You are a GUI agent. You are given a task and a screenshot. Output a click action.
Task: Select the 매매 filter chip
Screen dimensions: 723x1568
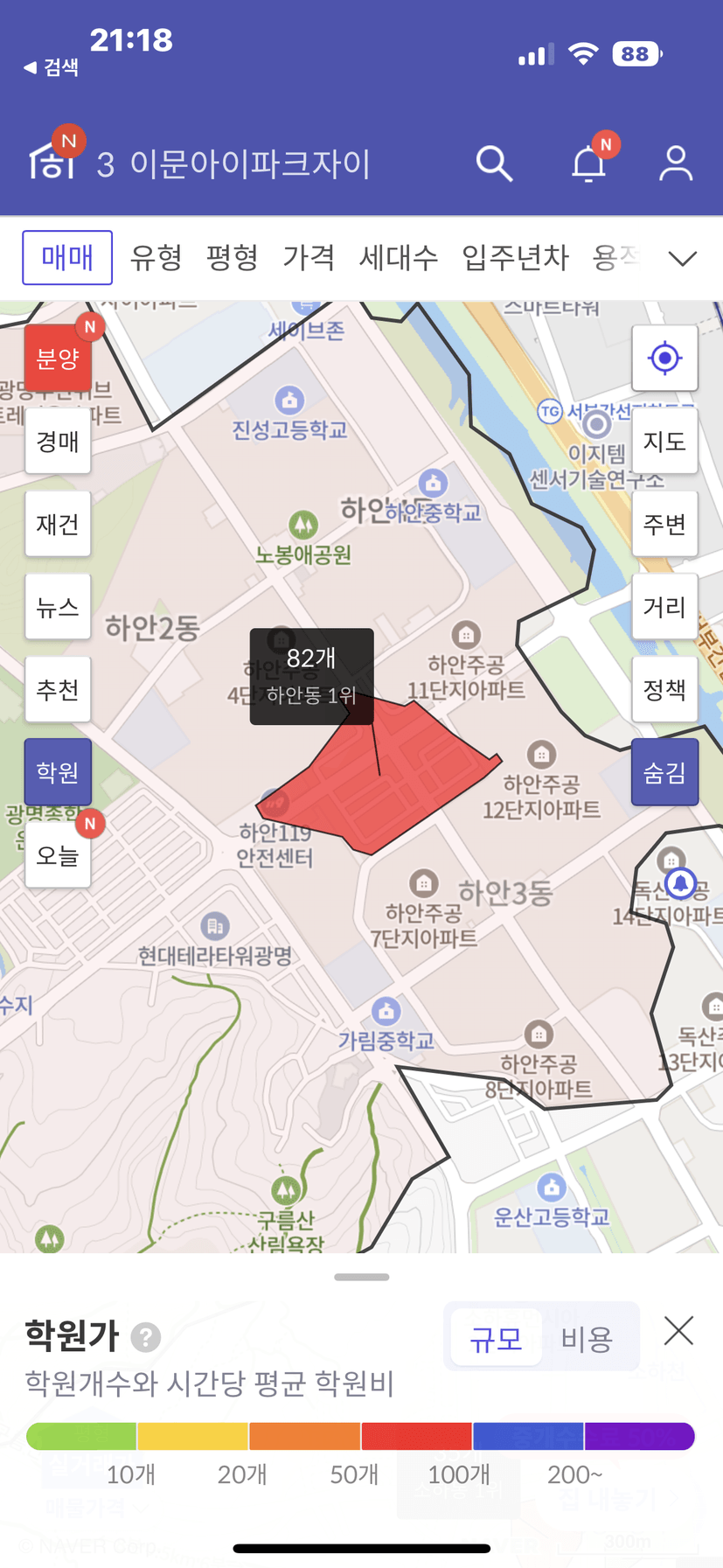pyautogui.click(x=67, y=258)
